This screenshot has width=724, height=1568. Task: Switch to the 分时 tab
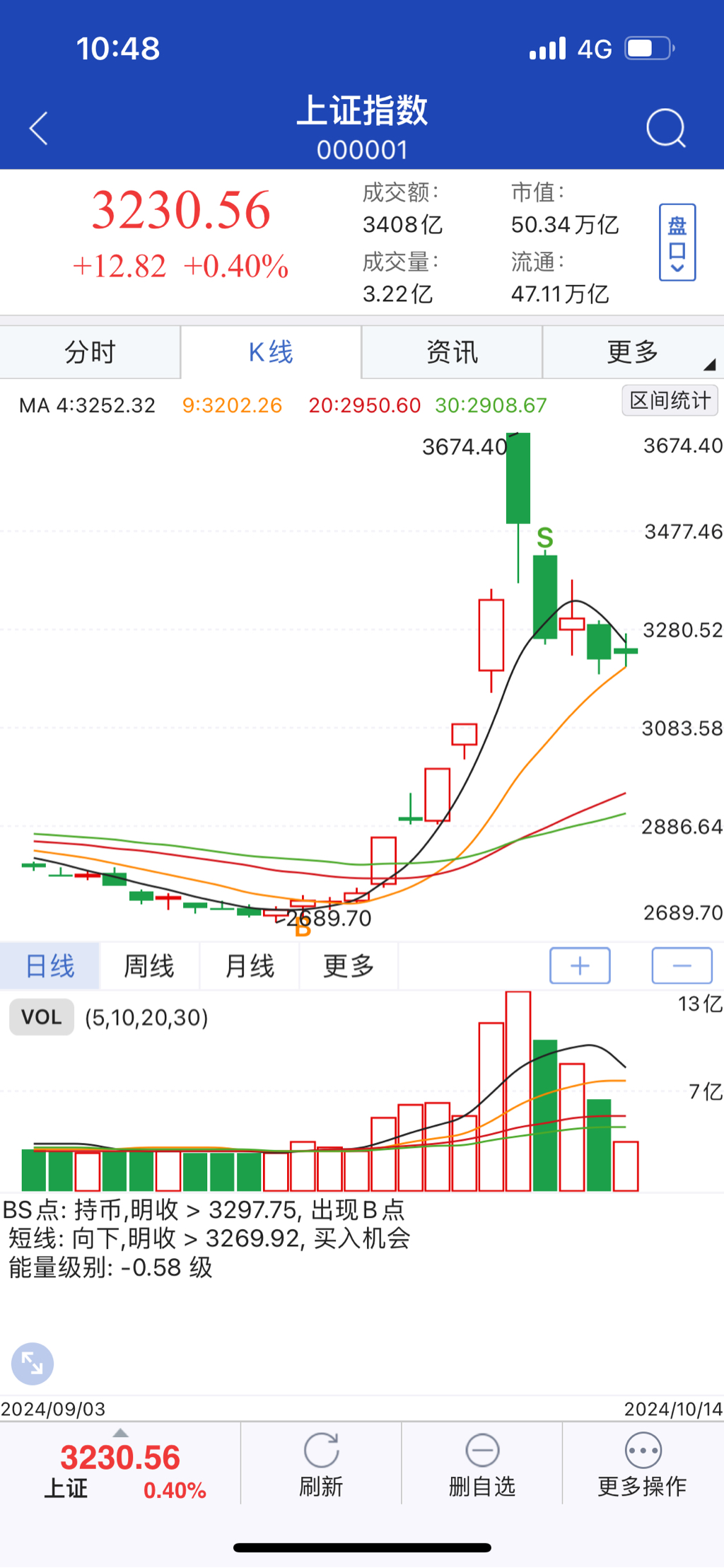(x=90, y=352)
